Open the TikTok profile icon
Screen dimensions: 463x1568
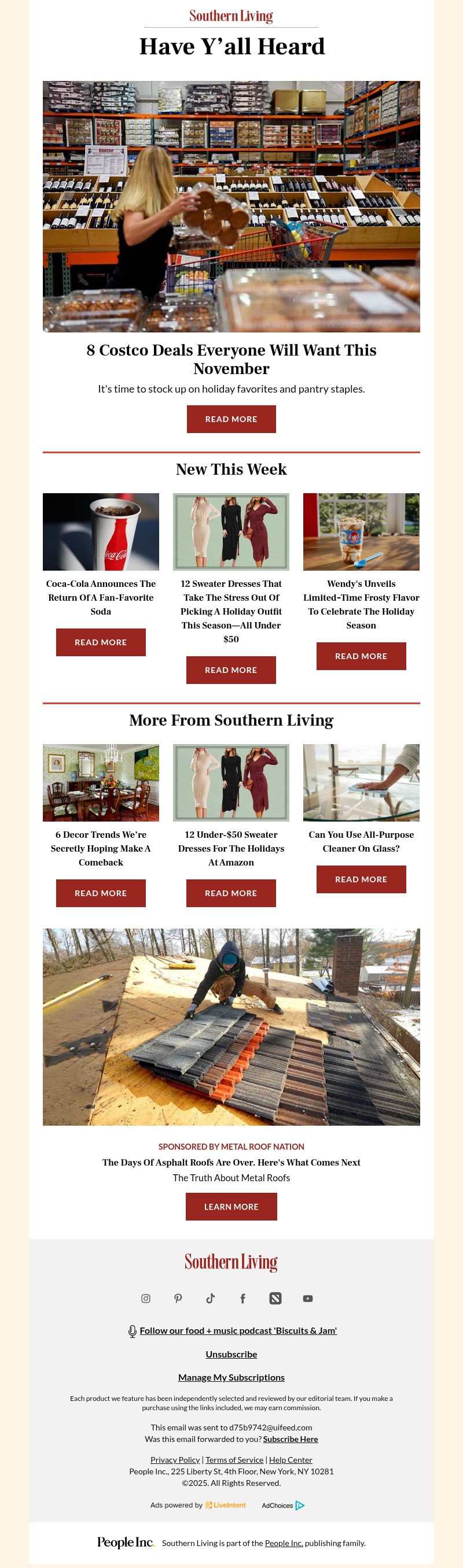click(210, 1299)
